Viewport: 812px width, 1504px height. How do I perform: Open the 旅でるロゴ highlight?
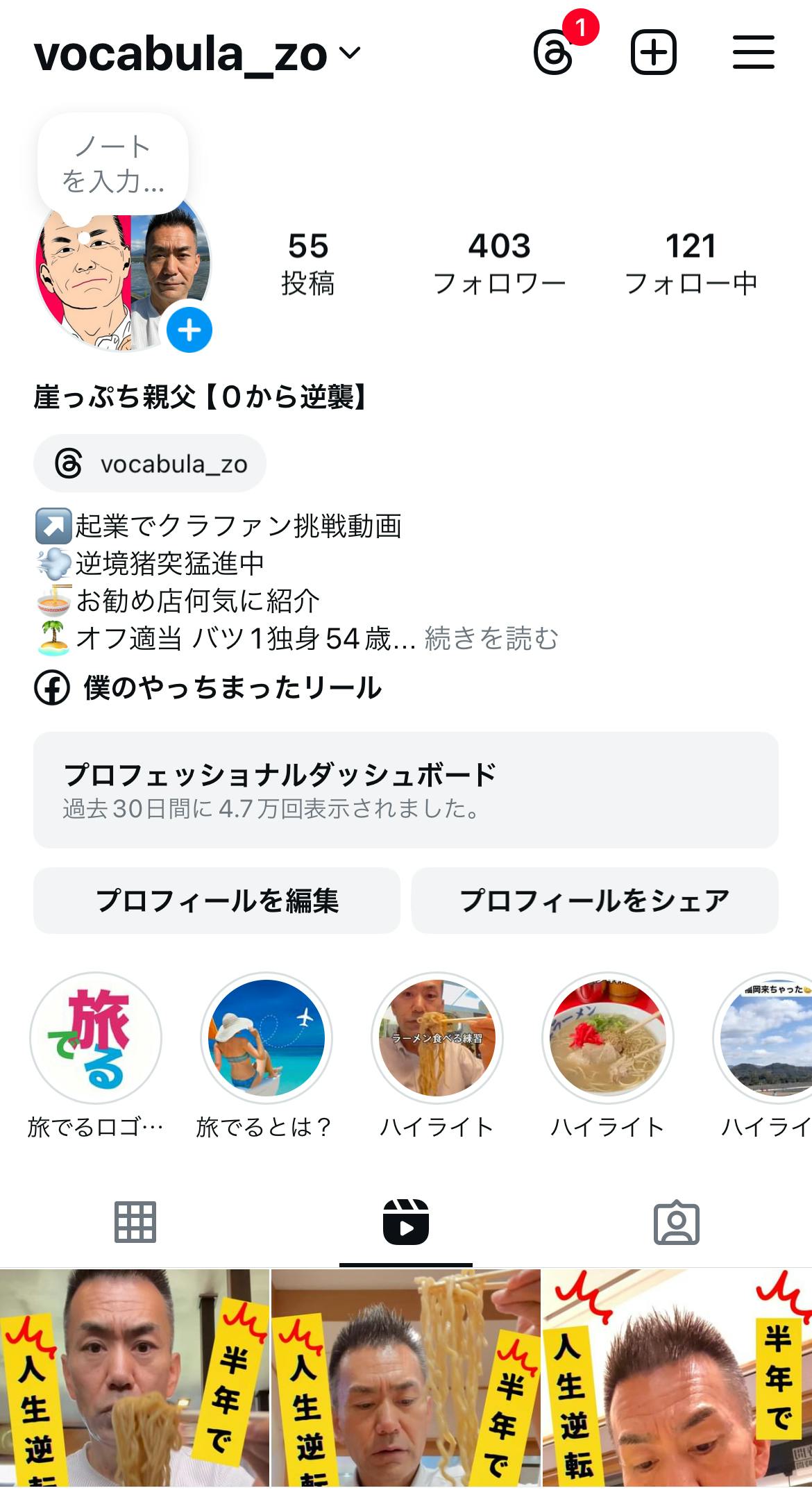[x=96, y=1038]
